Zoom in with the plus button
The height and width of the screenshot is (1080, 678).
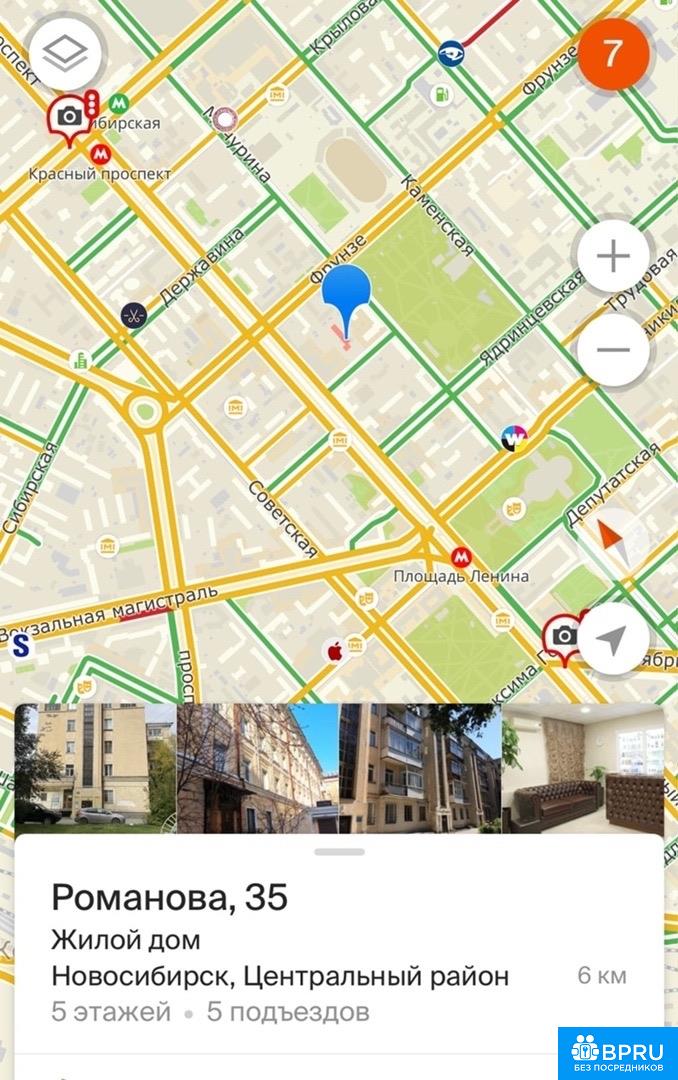pyautogui.click(x=612, y=257)
